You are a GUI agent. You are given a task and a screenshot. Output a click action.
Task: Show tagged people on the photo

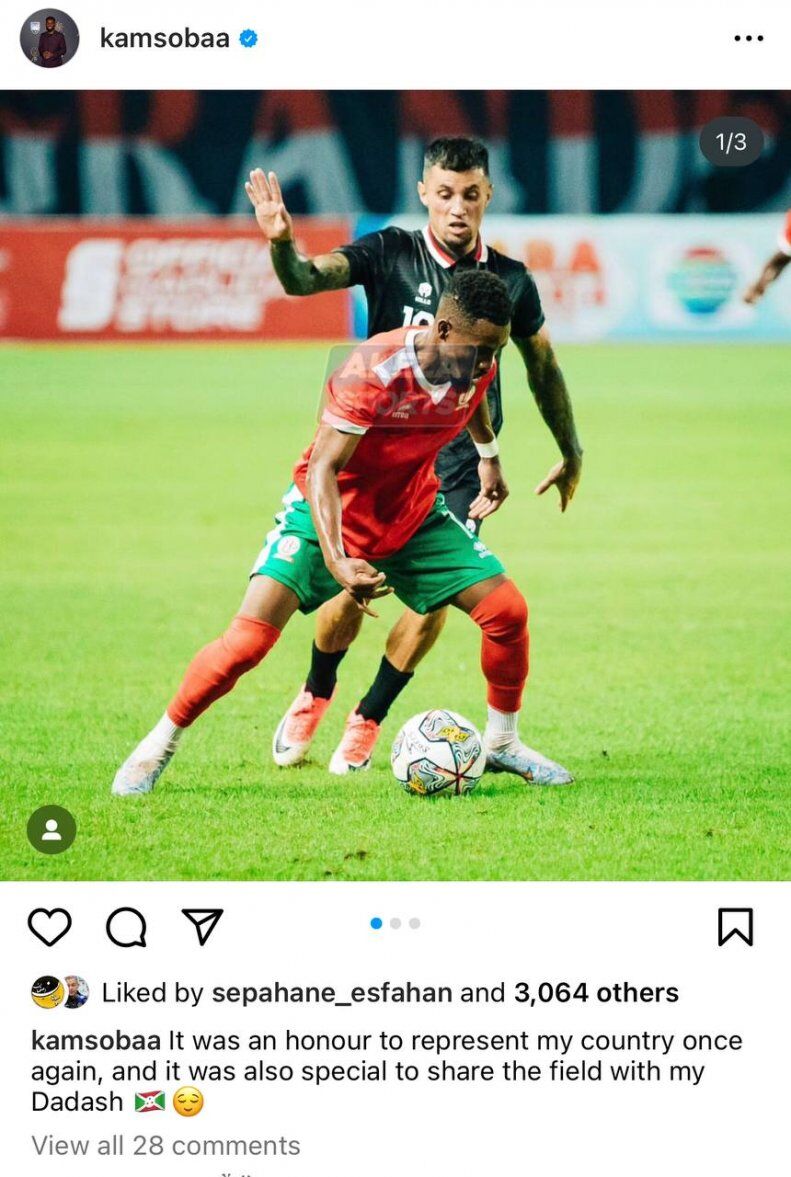coord(51,829)
